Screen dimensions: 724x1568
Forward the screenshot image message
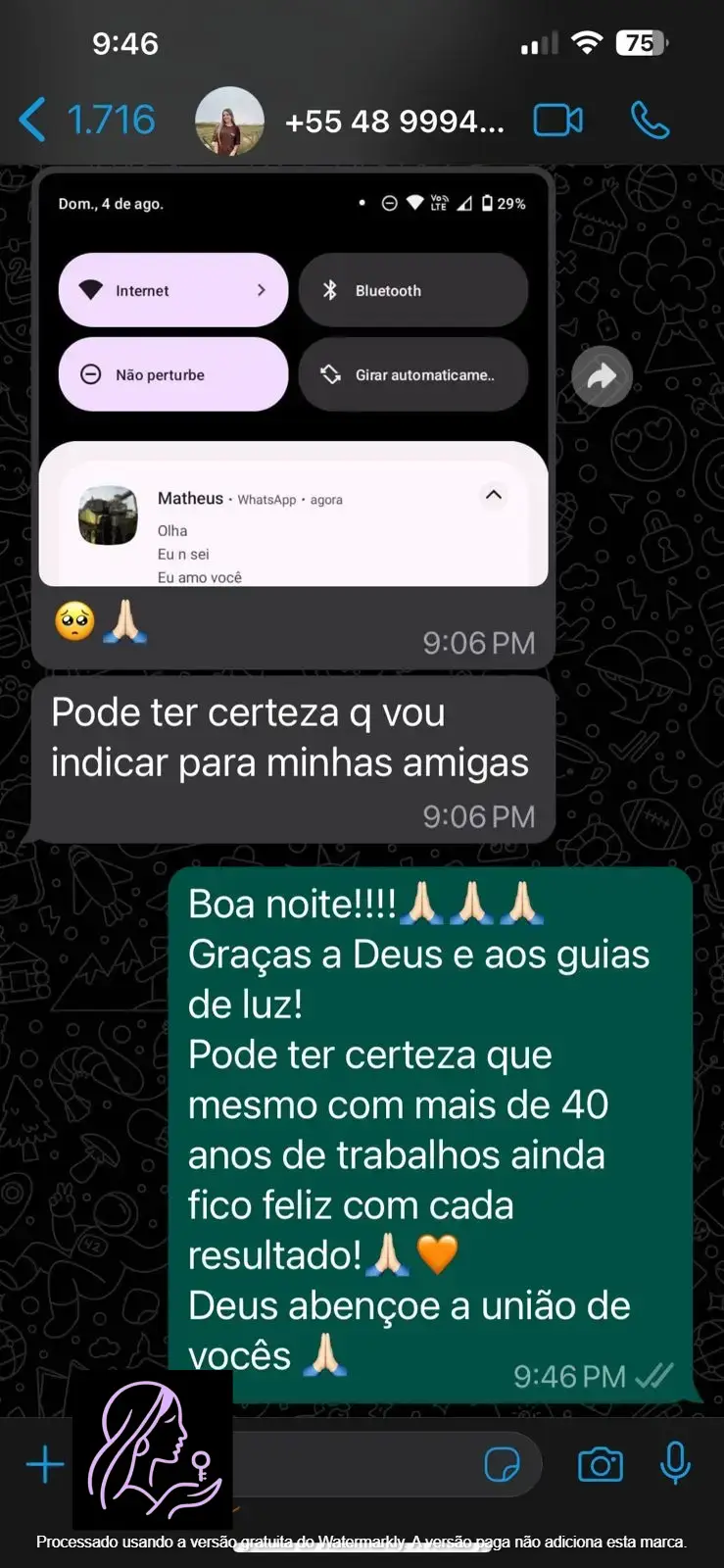[x=602, y=376]
